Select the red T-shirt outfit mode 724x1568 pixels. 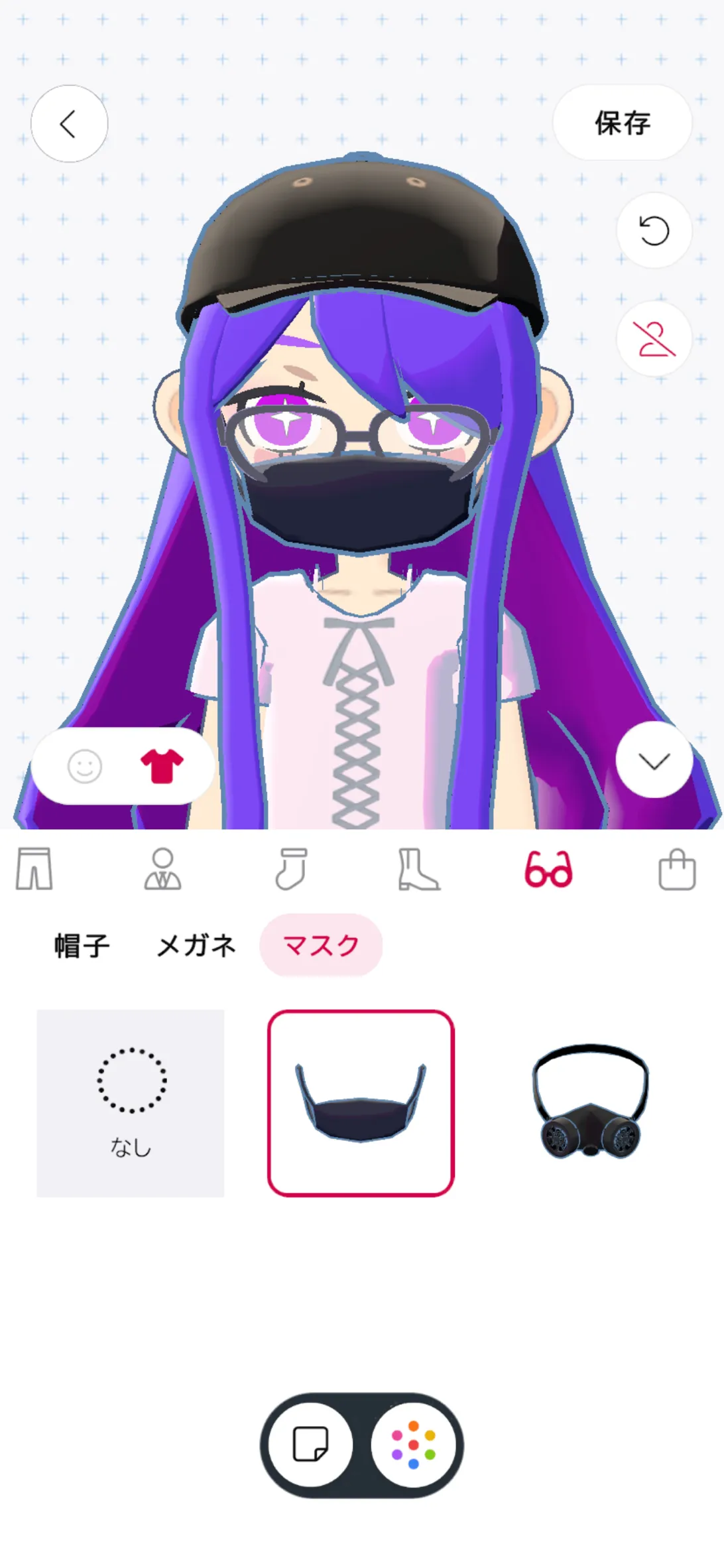click(162, 767)
